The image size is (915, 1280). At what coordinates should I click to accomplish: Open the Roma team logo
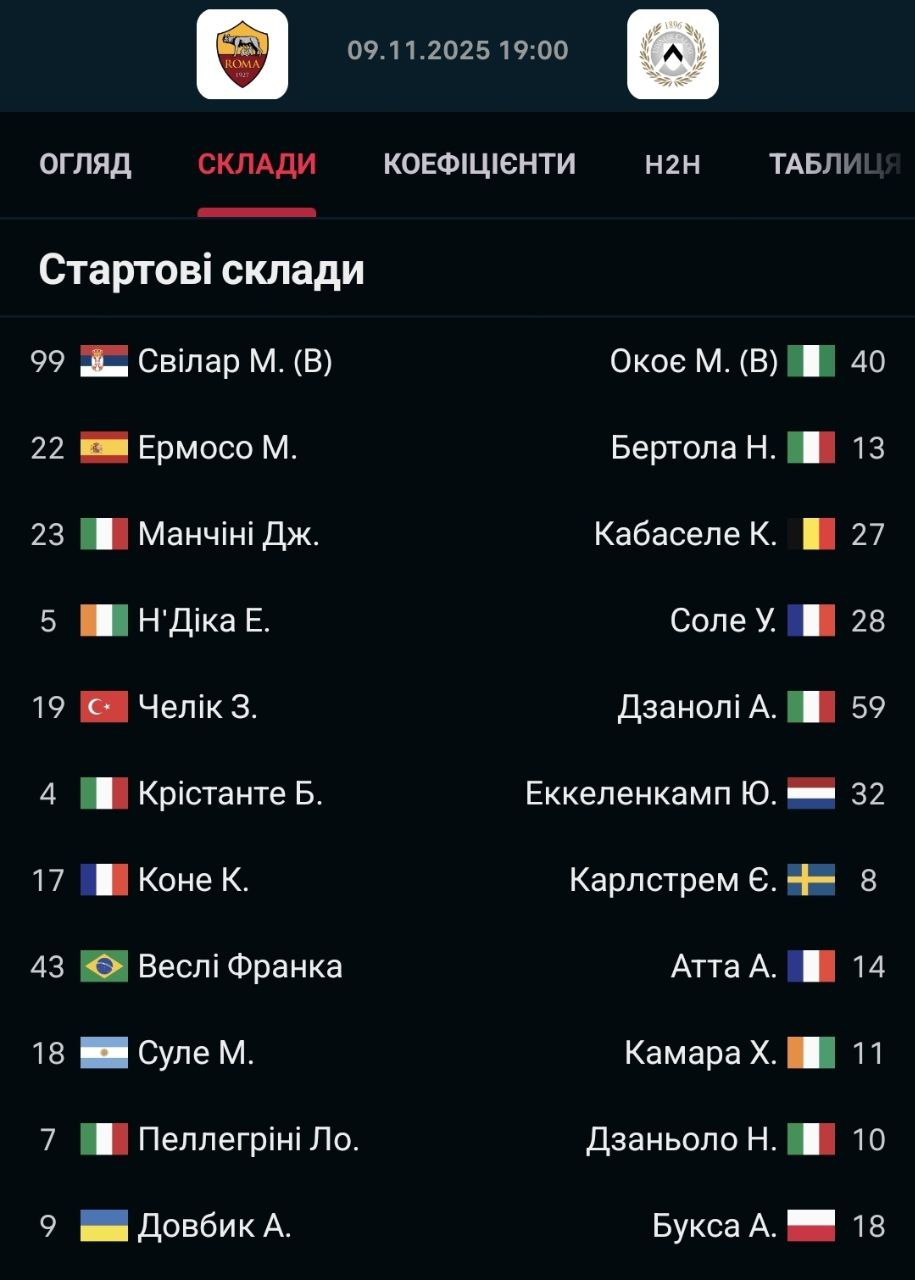click(242, 54)
